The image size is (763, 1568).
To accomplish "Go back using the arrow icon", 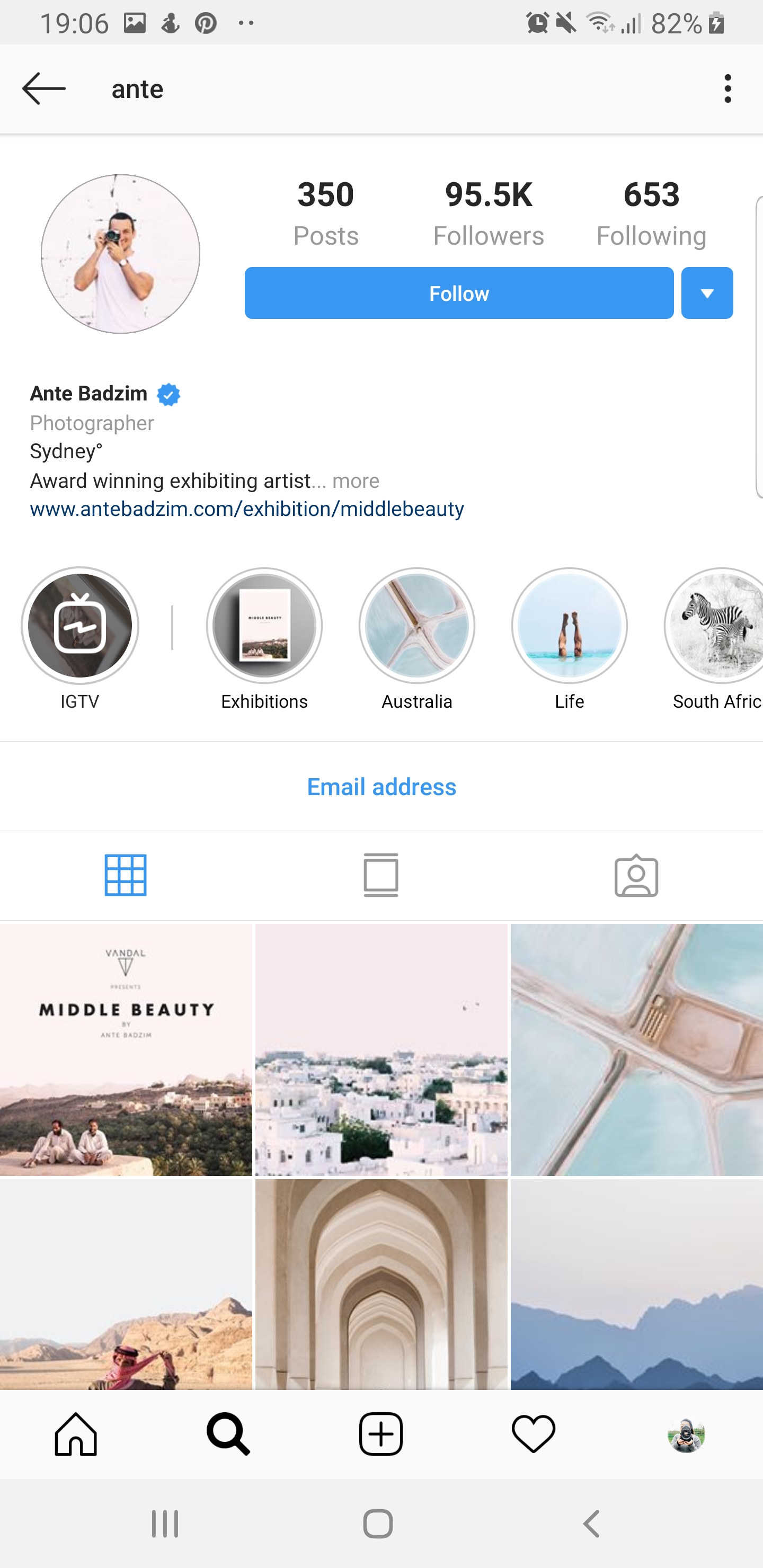I will point(44,89).
